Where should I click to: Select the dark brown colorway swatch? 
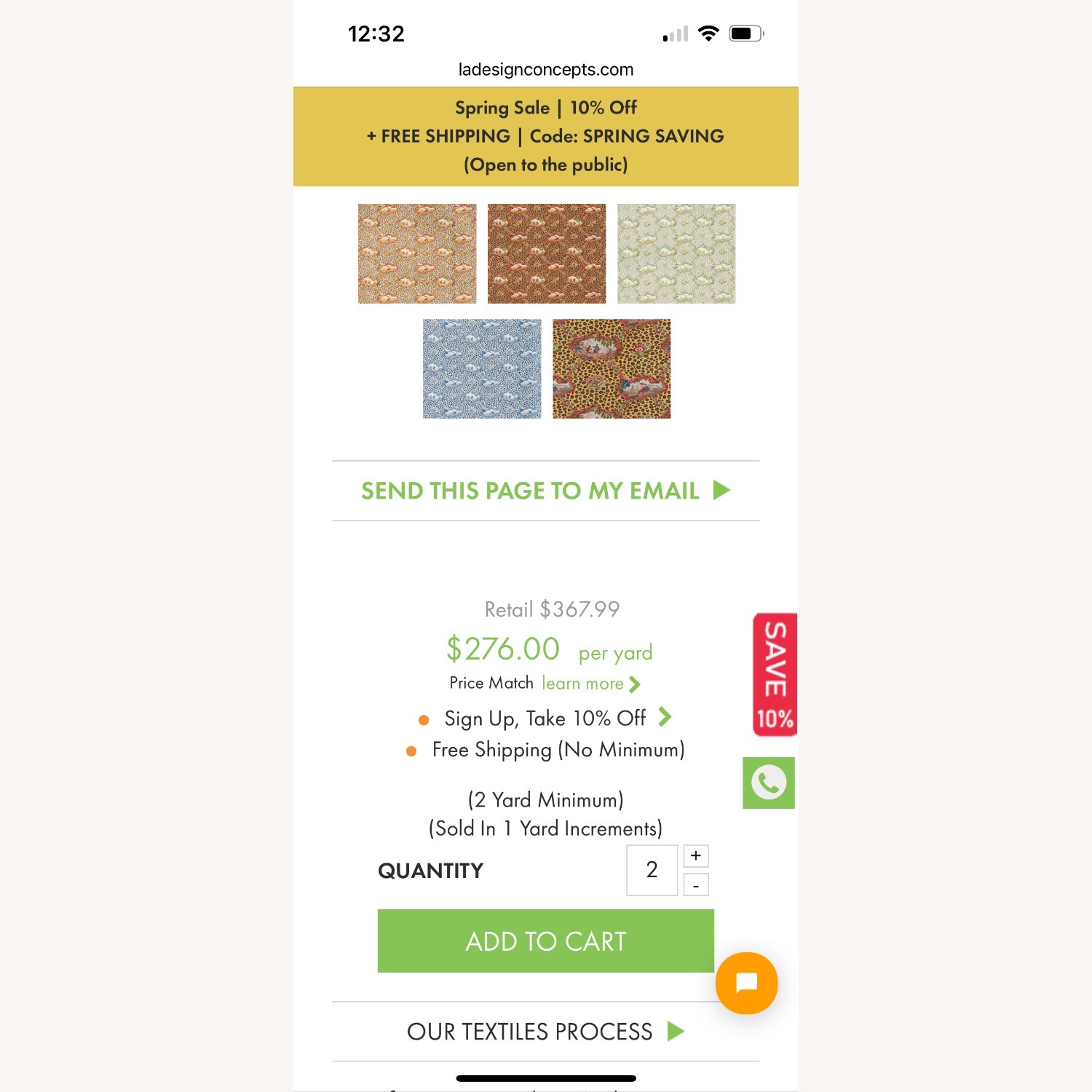tap(547, 253)
